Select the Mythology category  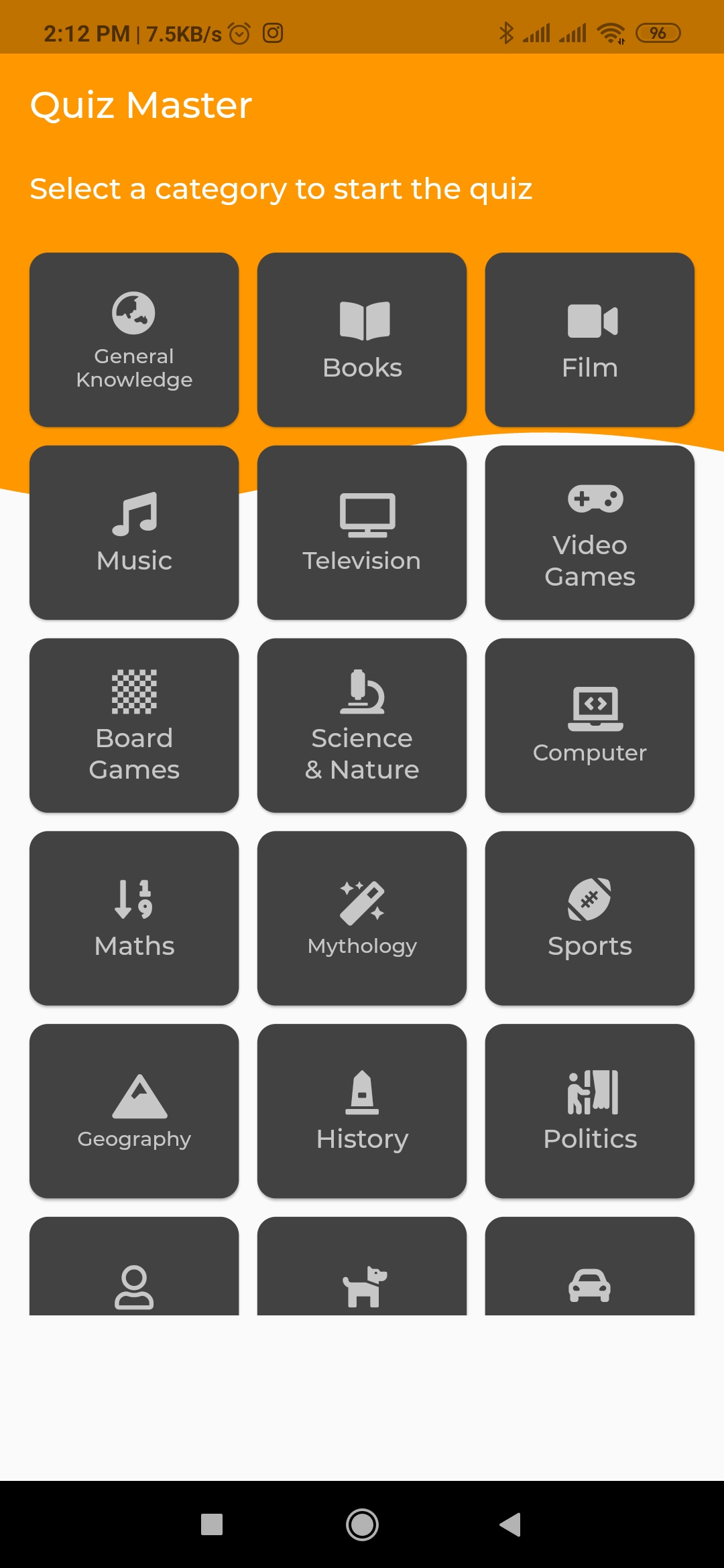click(362, 919)
